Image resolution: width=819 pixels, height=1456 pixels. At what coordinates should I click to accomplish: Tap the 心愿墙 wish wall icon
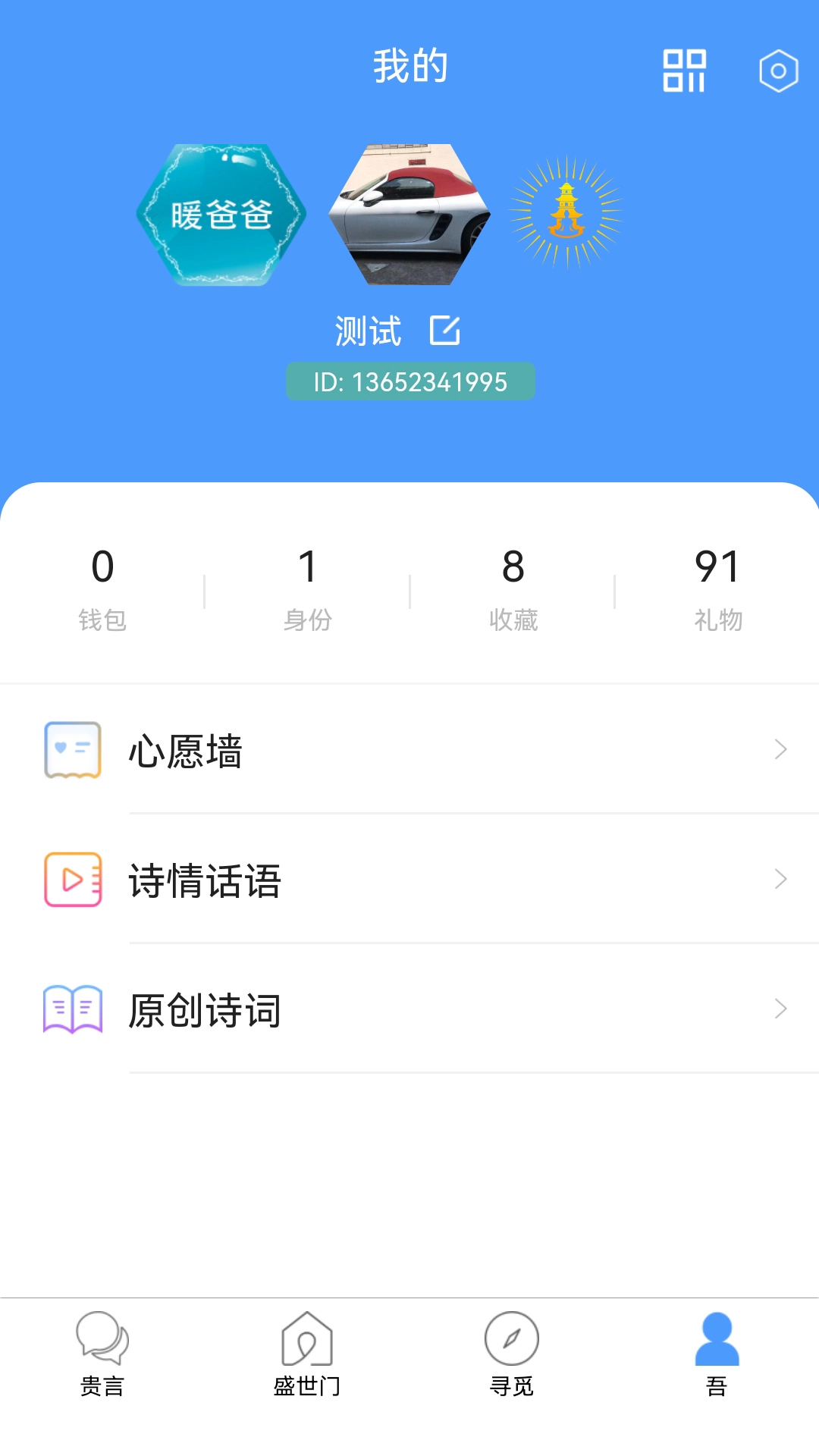point(72,750)
